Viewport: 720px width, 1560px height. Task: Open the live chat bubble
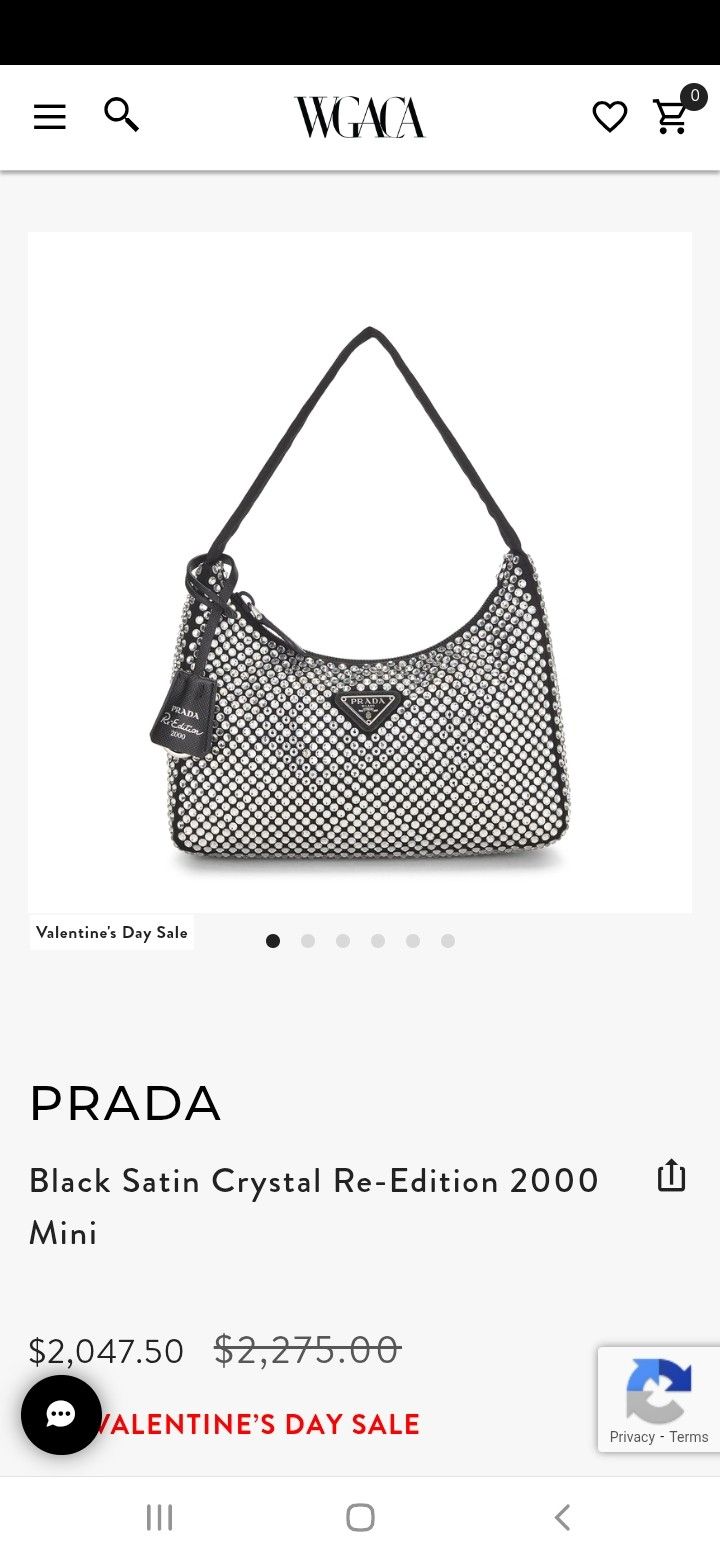coord(61,1414)
